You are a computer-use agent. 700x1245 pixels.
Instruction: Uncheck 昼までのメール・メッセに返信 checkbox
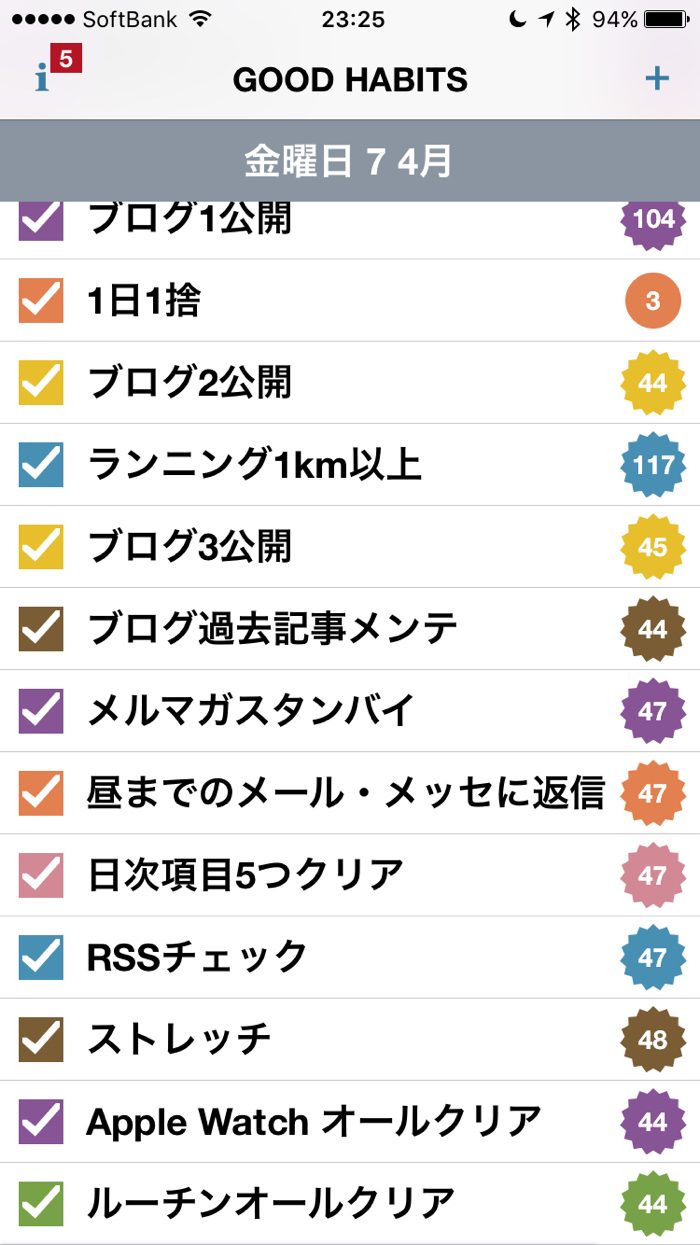point(41,793)
